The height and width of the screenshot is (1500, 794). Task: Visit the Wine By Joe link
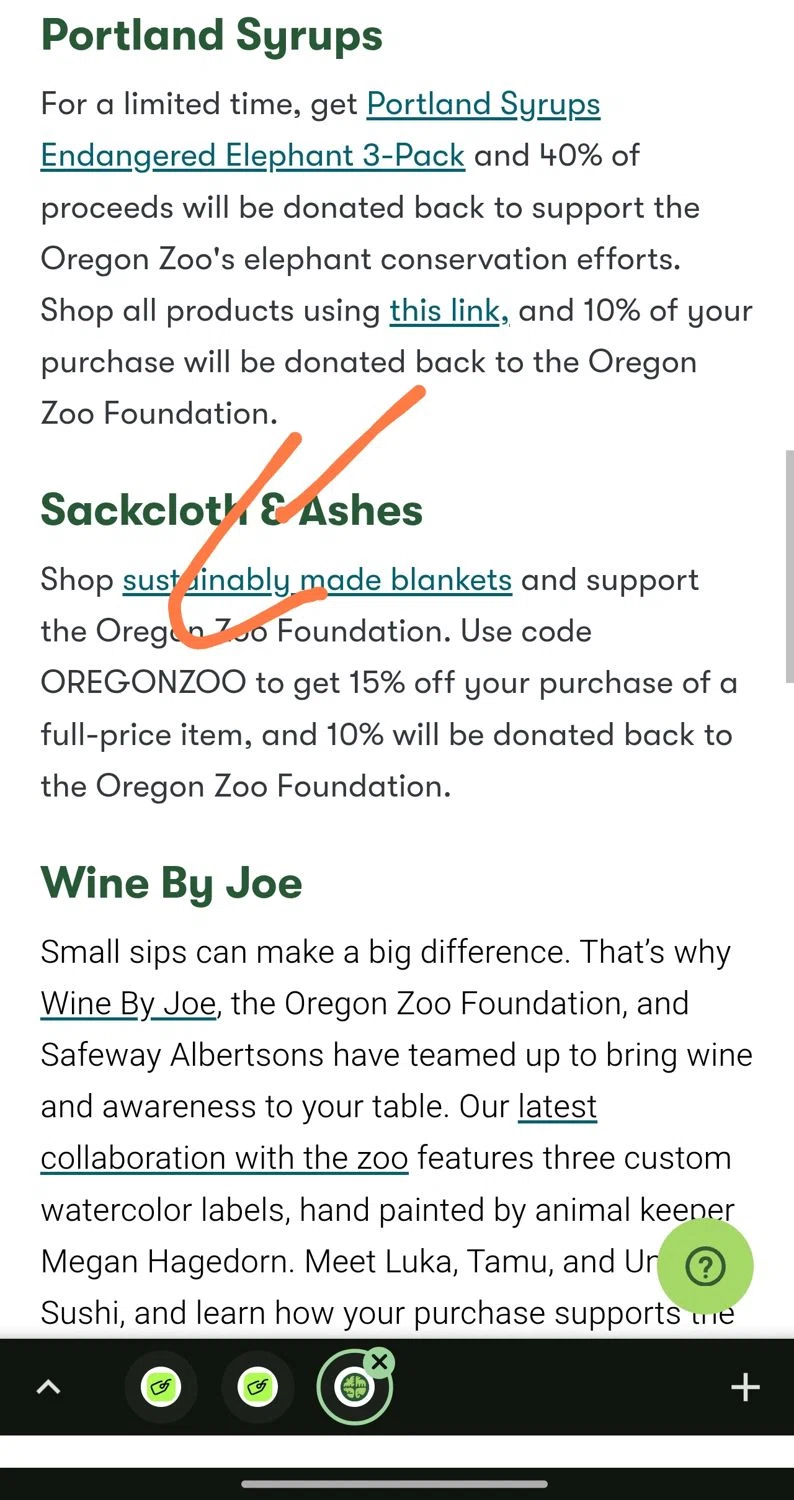[x=128, y=1003]
